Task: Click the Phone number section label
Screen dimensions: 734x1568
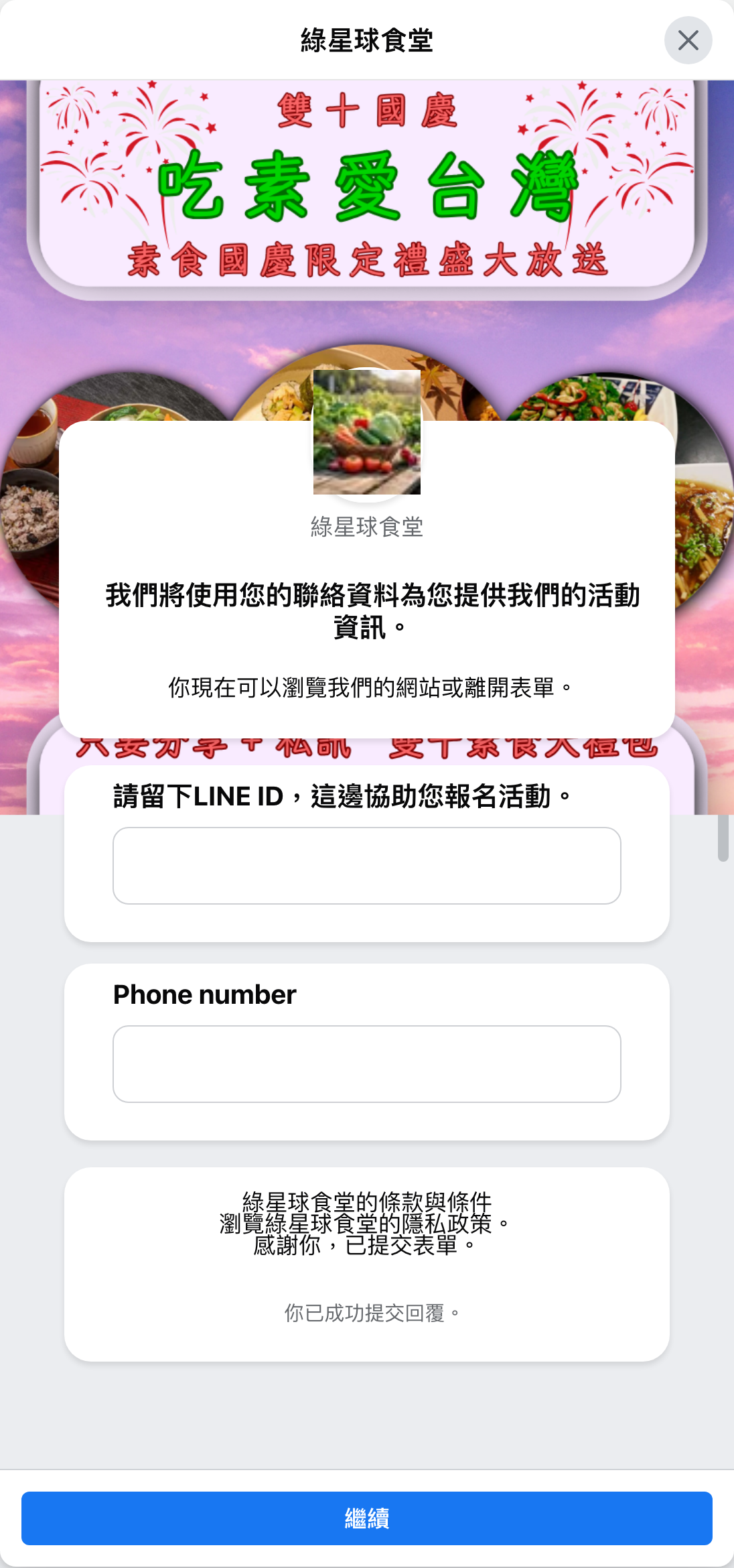Action: (x=204, y=995)
